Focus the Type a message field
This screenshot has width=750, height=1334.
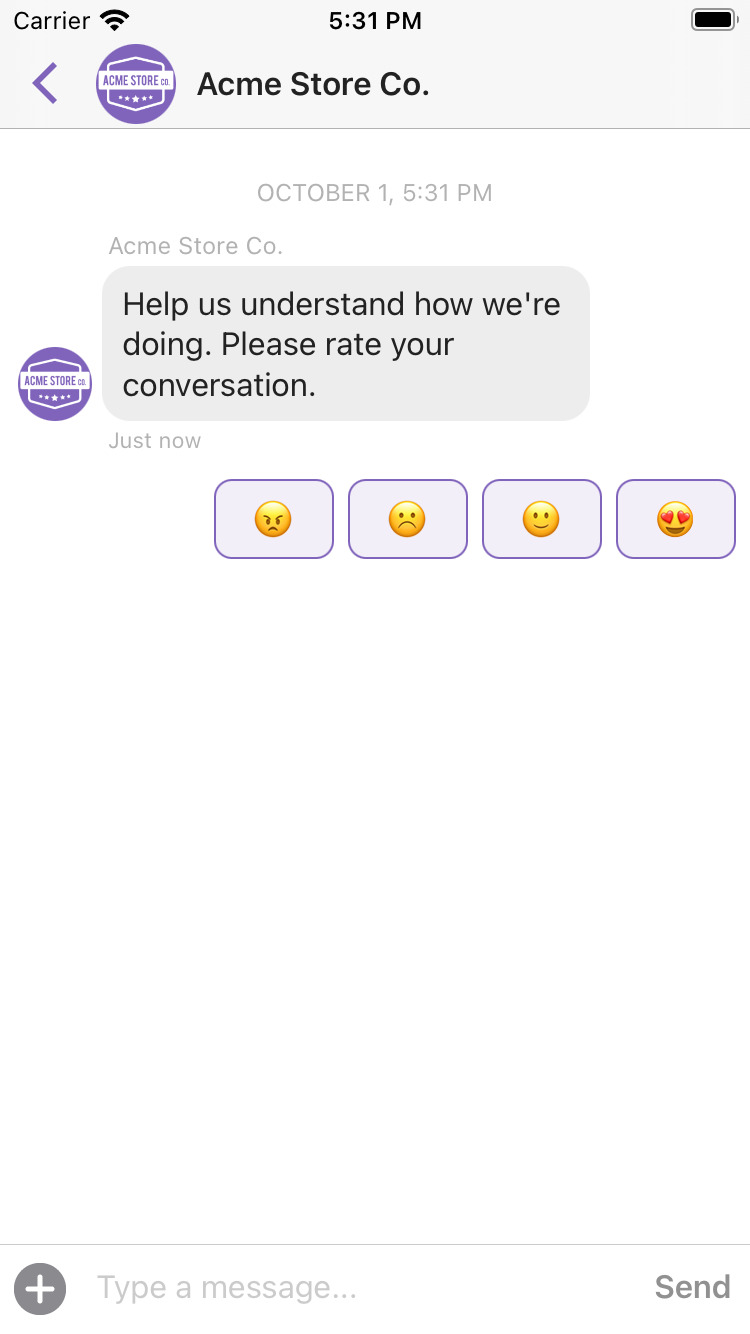pos(360,1288)
